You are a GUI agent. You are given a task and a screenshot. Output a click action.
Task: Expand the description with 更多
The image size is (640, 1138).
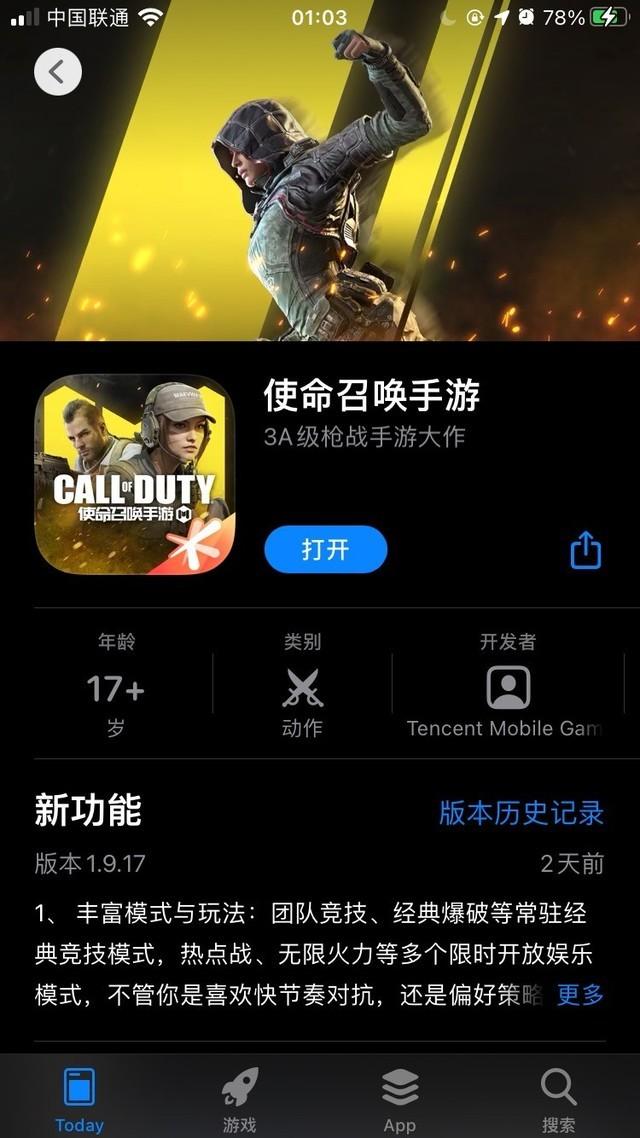coord(580,994)
